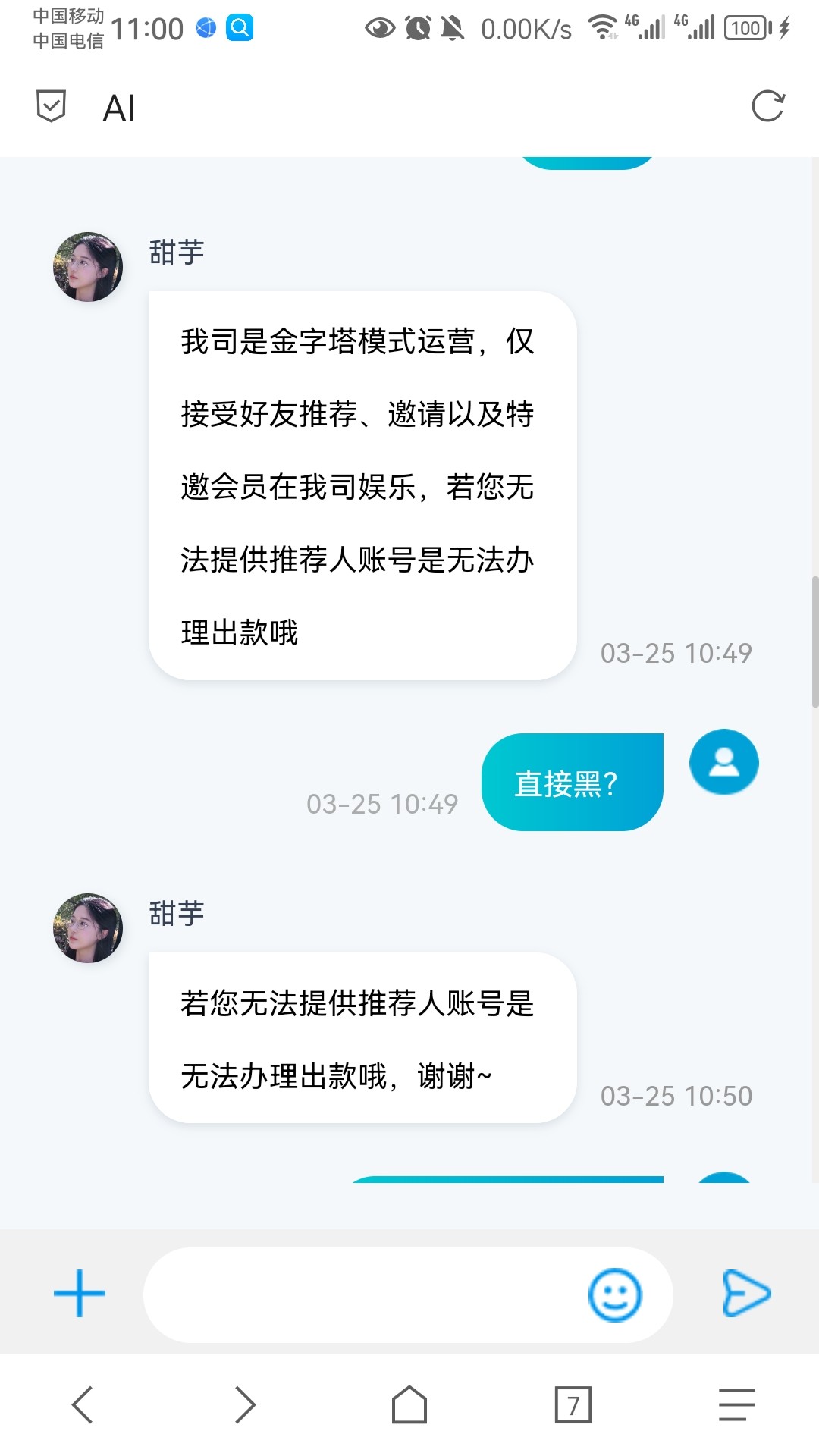
Task: Refresh the page
Action: pos(767,106)
